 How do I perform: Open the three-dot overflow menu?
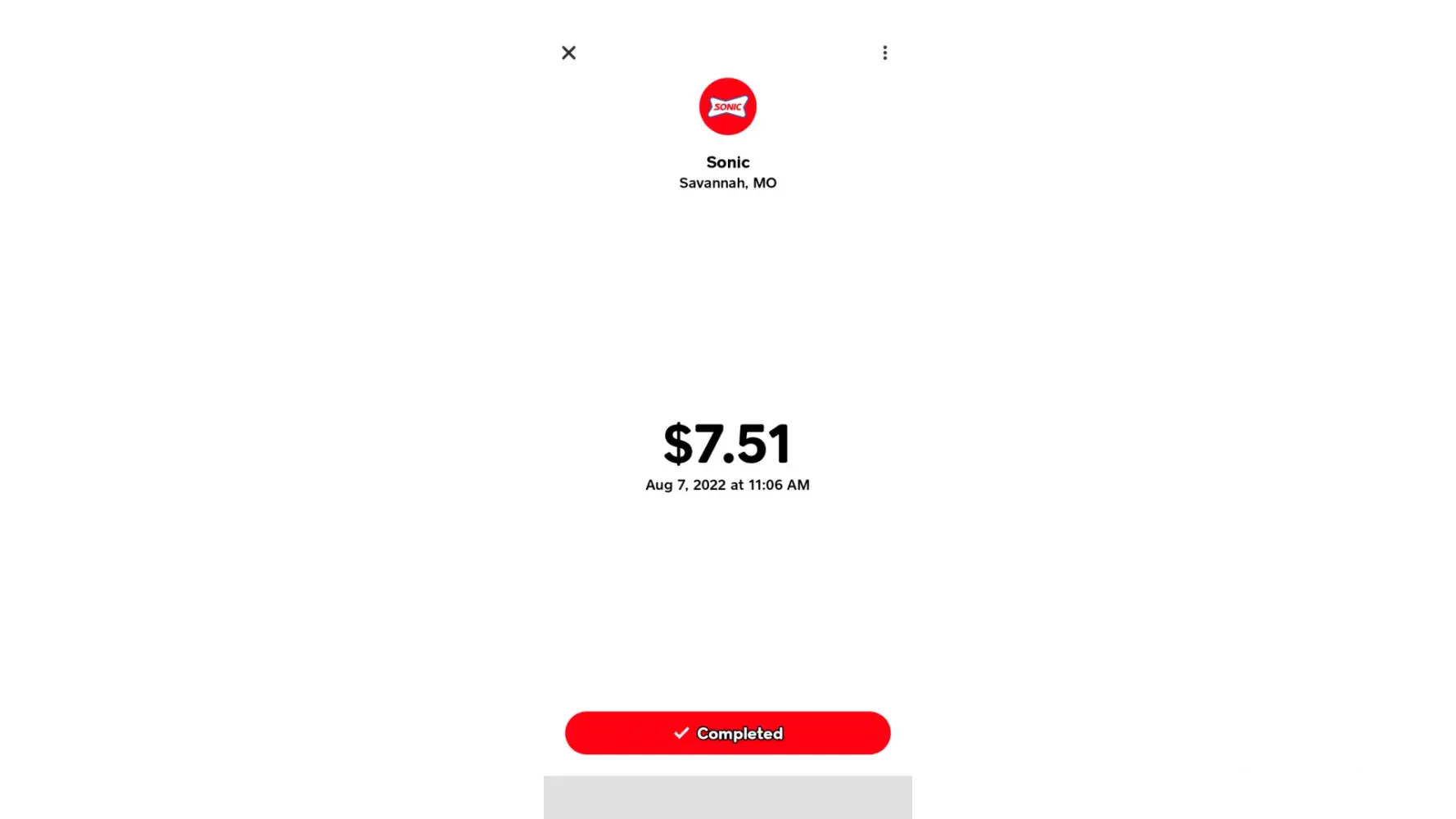(884, 53)
